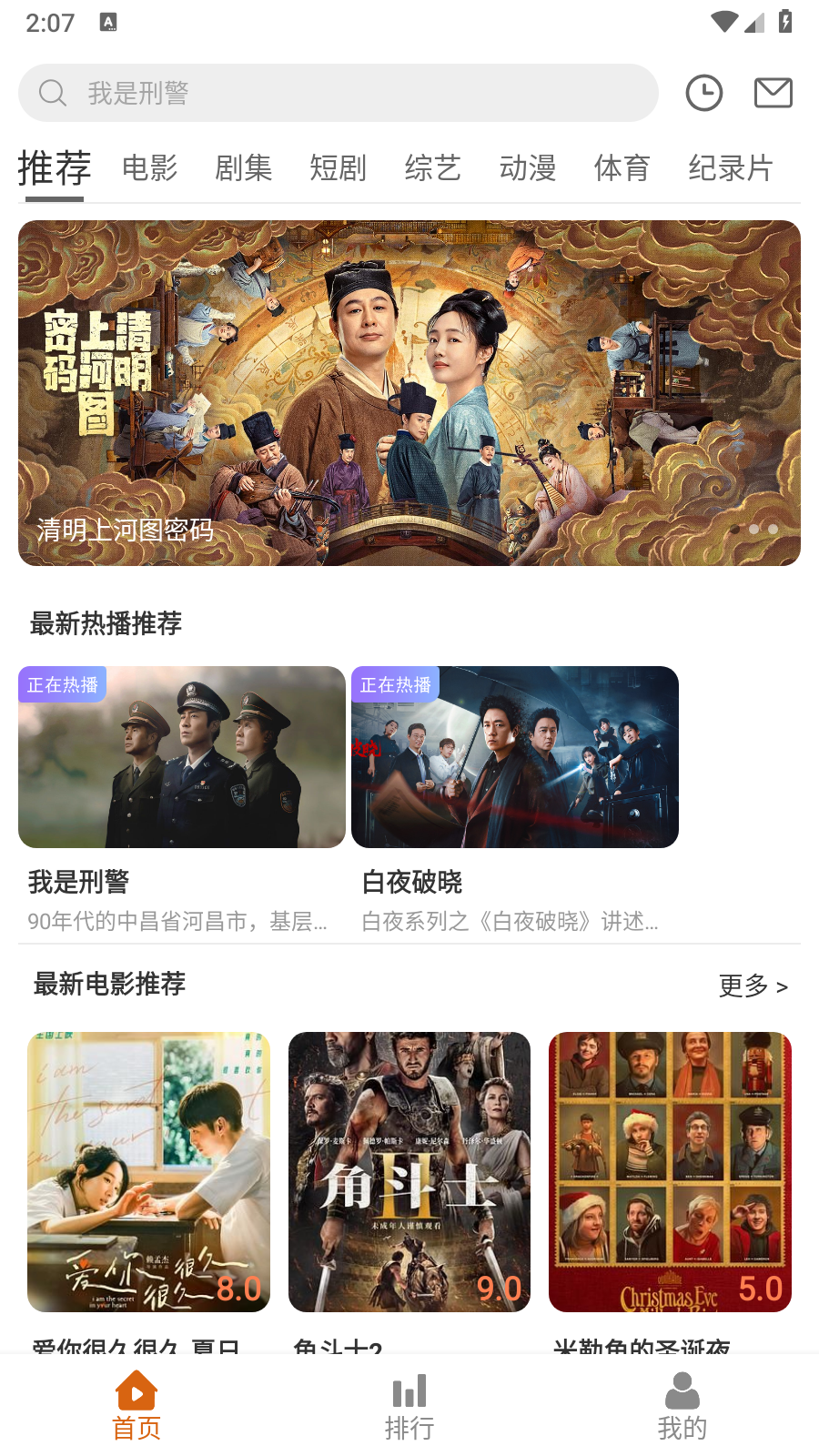
Task: Go to the 排行 ranking tab
Action: point(409,1407)
